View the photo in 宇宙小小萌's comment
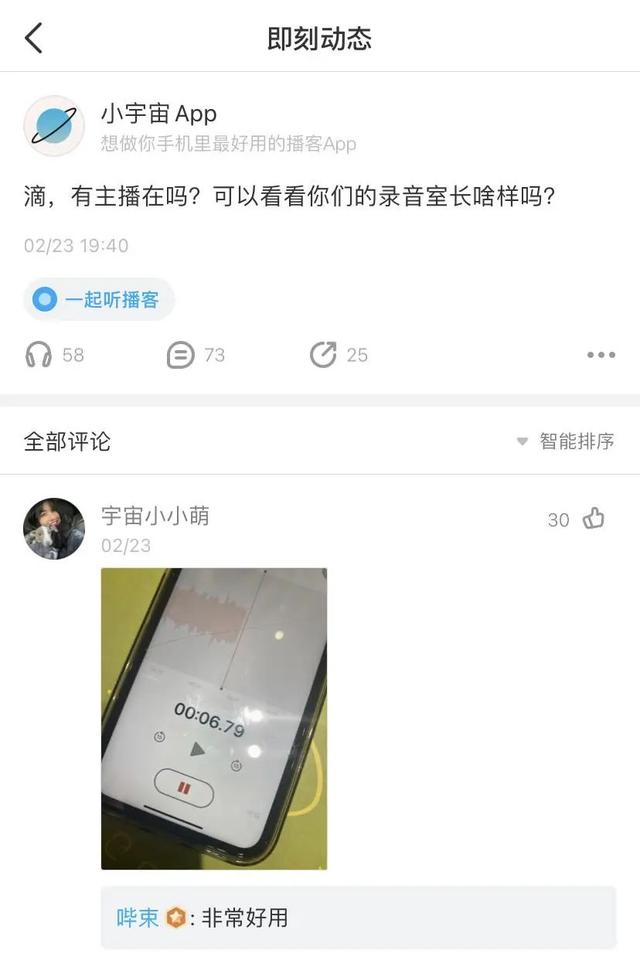Viewport: 640px width, 964px height. point(214,718)
